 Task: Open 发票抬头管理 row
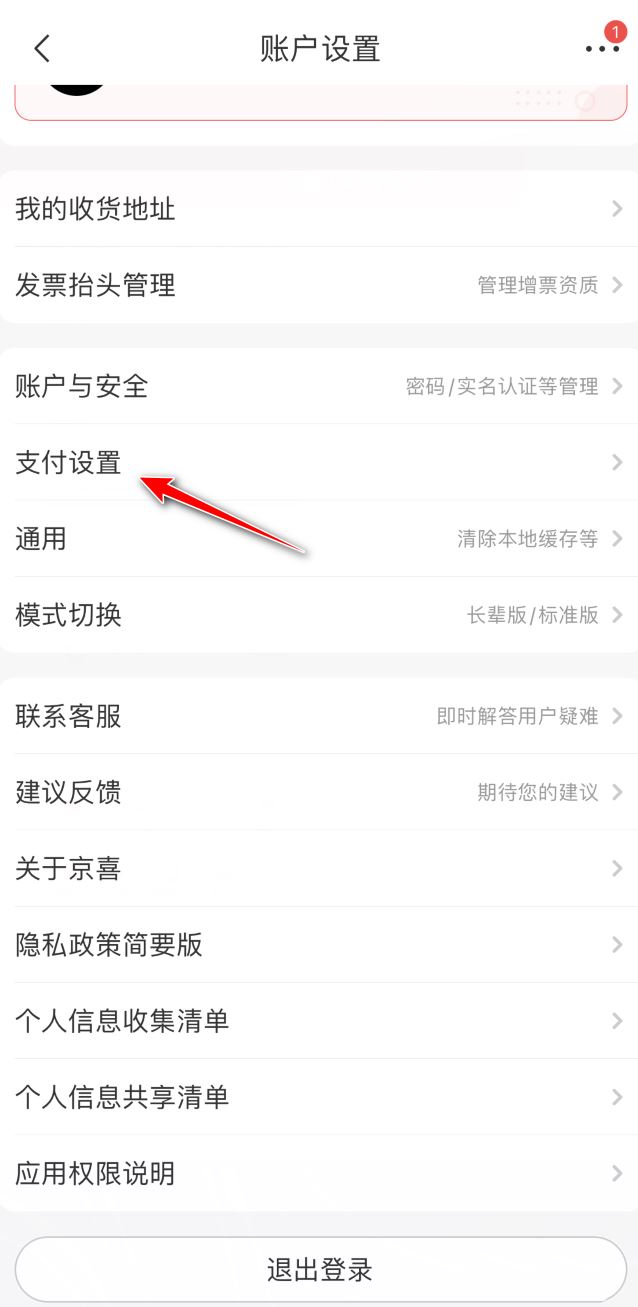(x=319, y=285)
